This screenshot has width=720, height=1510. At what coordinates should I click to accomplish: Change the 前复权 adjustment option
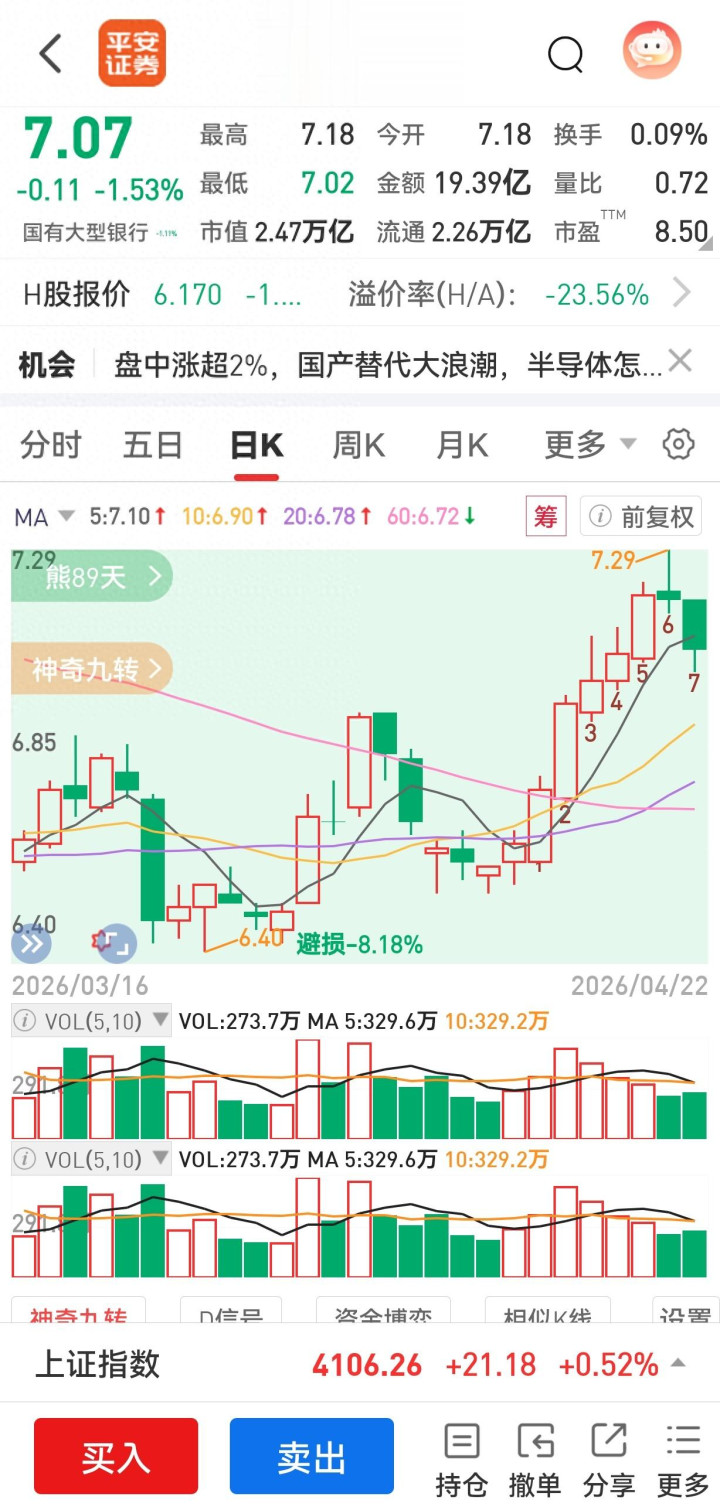pos(641,517)
